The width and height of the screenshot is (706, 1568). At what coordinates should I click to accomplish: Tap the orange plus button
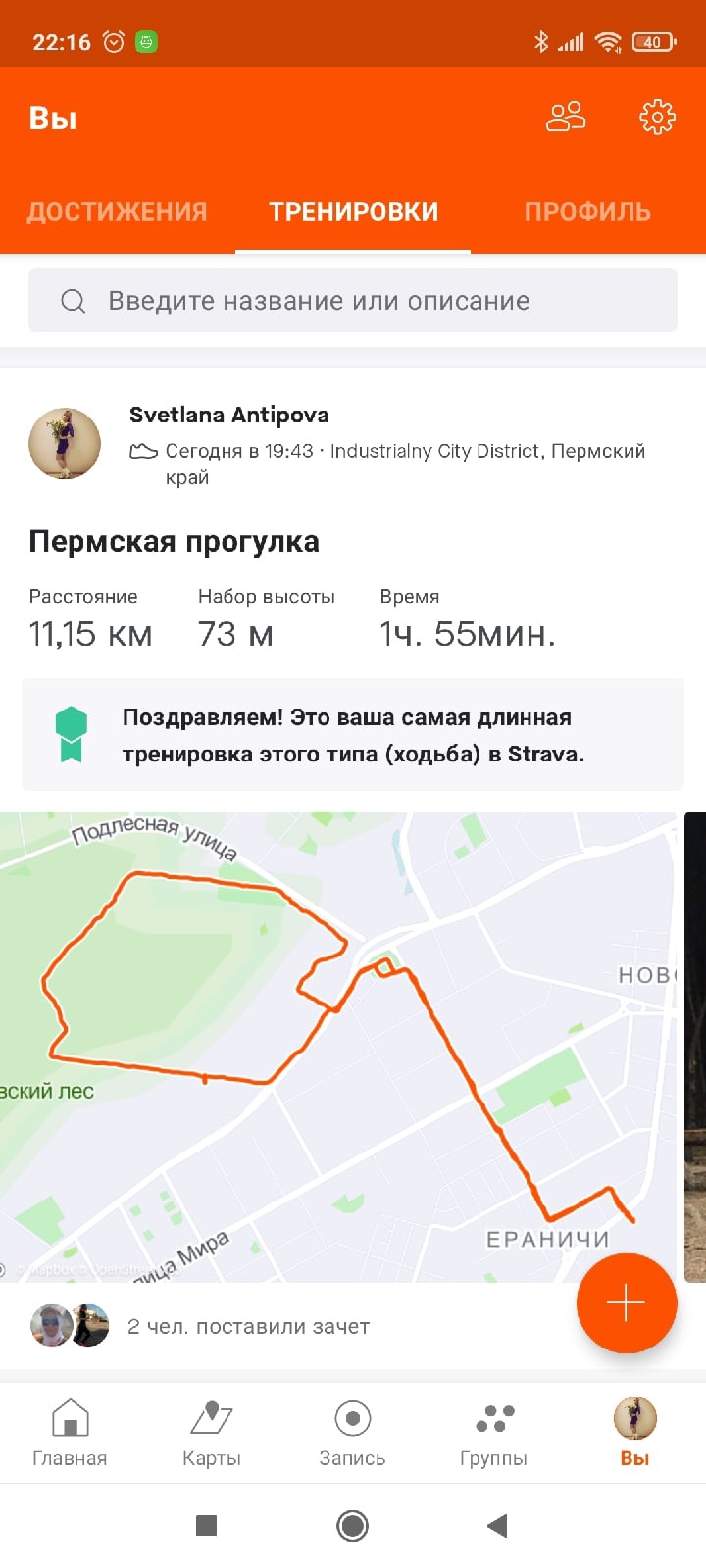(x=626, y=1303)
